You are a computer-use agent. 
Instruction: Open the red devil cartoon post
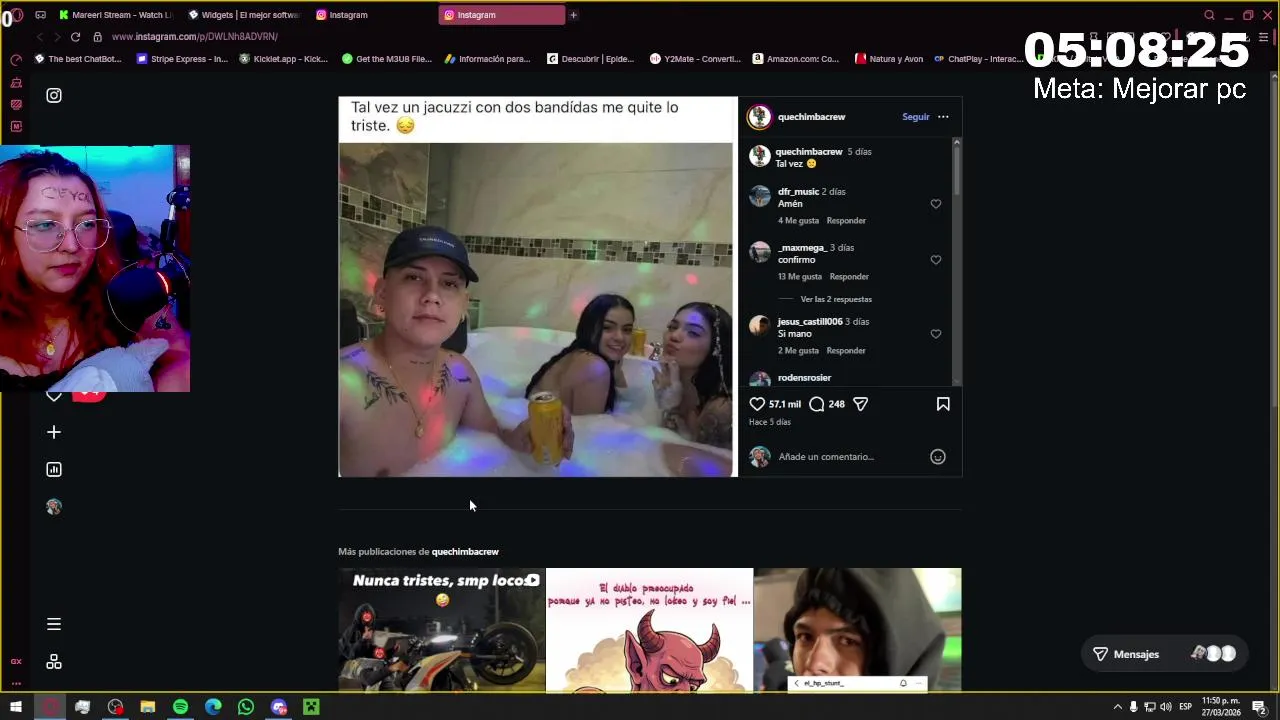coord(649,630)
